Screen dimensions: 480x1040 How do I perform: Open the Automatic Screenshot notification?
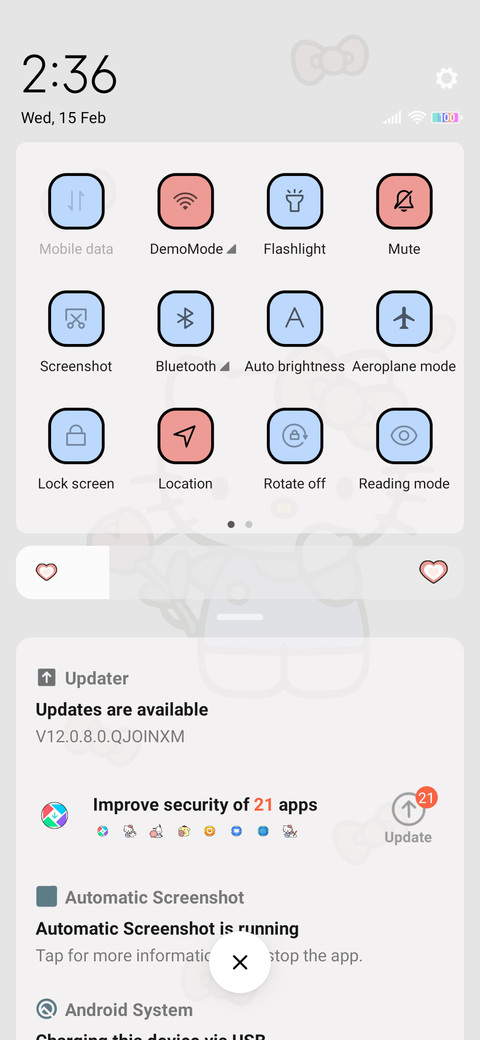click(x=240, y=926)
